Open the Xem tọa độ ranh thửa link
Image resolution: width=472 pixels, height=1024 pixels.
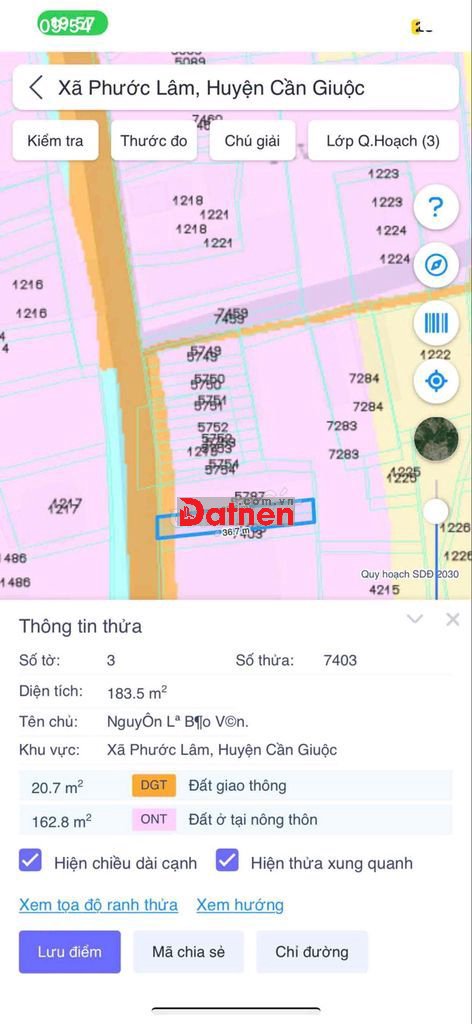point(98,905)
